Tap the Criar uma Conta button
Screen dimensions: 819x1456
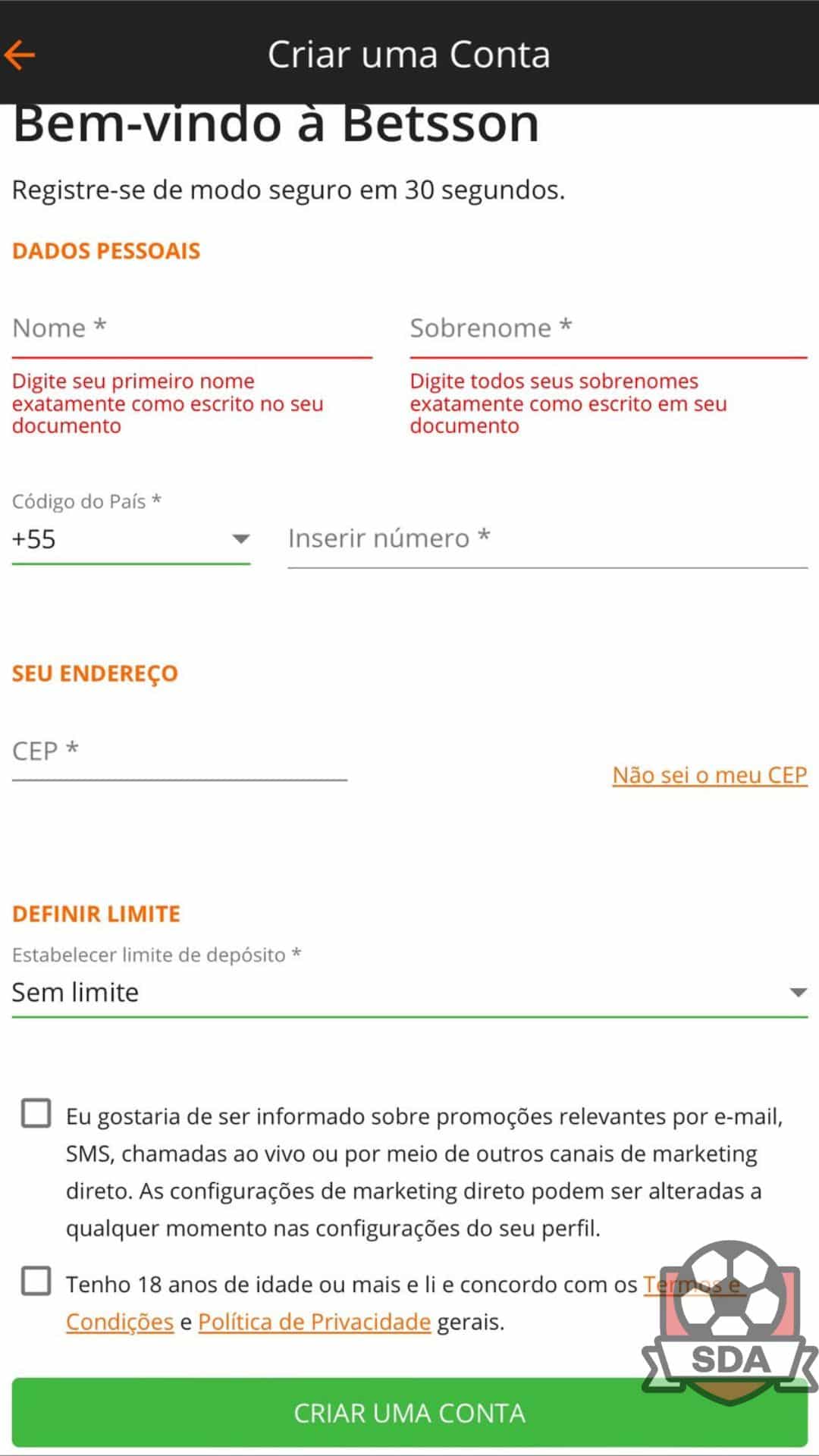tap(409, 1413)
